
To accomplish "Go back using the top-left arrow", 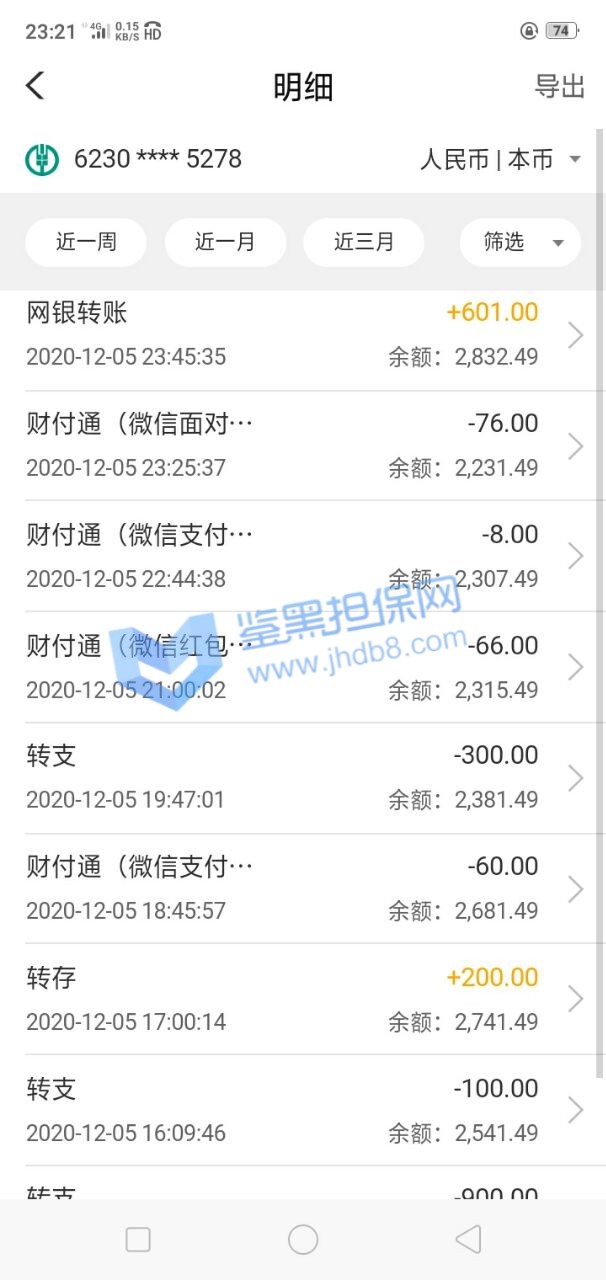I will tap(35, 86).
